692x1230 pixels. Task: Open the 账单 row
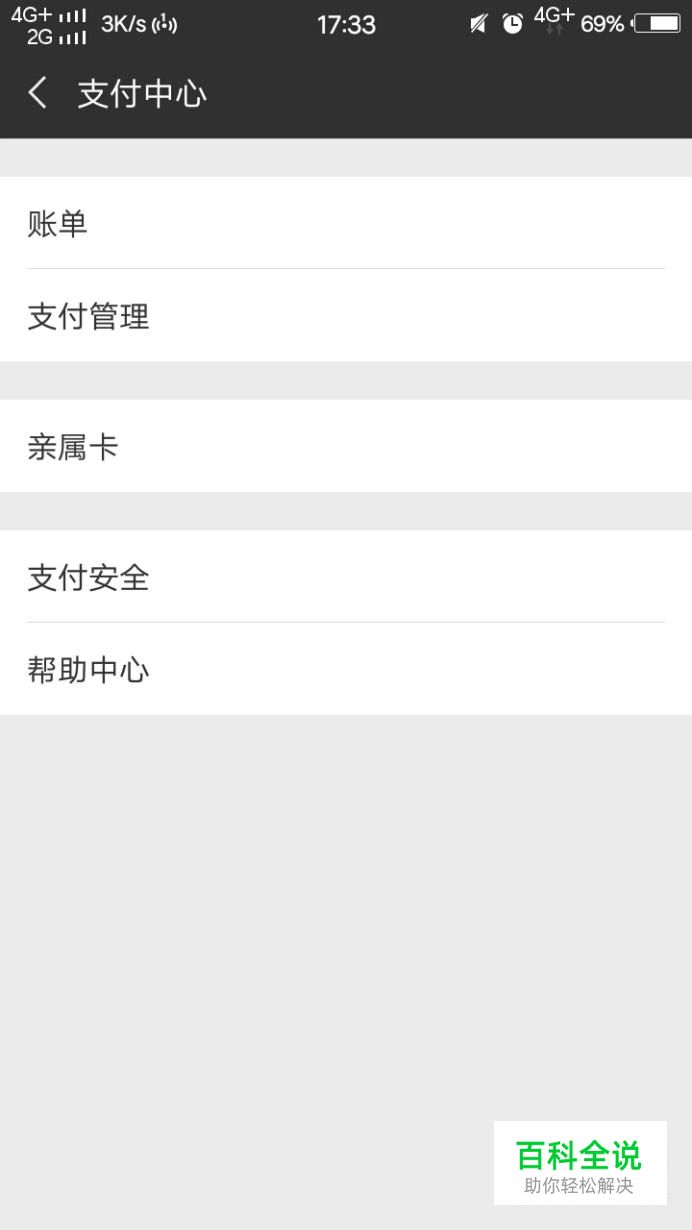point(346,223)
